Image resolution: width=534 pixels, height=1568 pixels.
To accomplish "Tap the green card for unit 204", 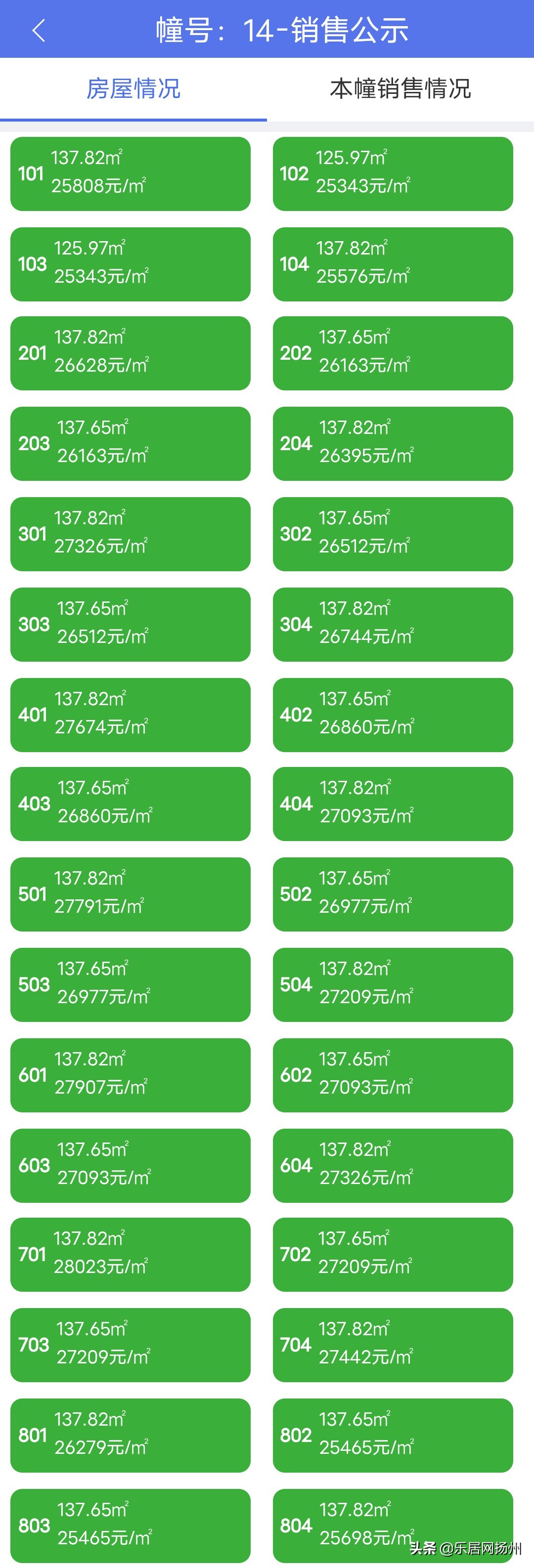I will (x=393, y=443).
